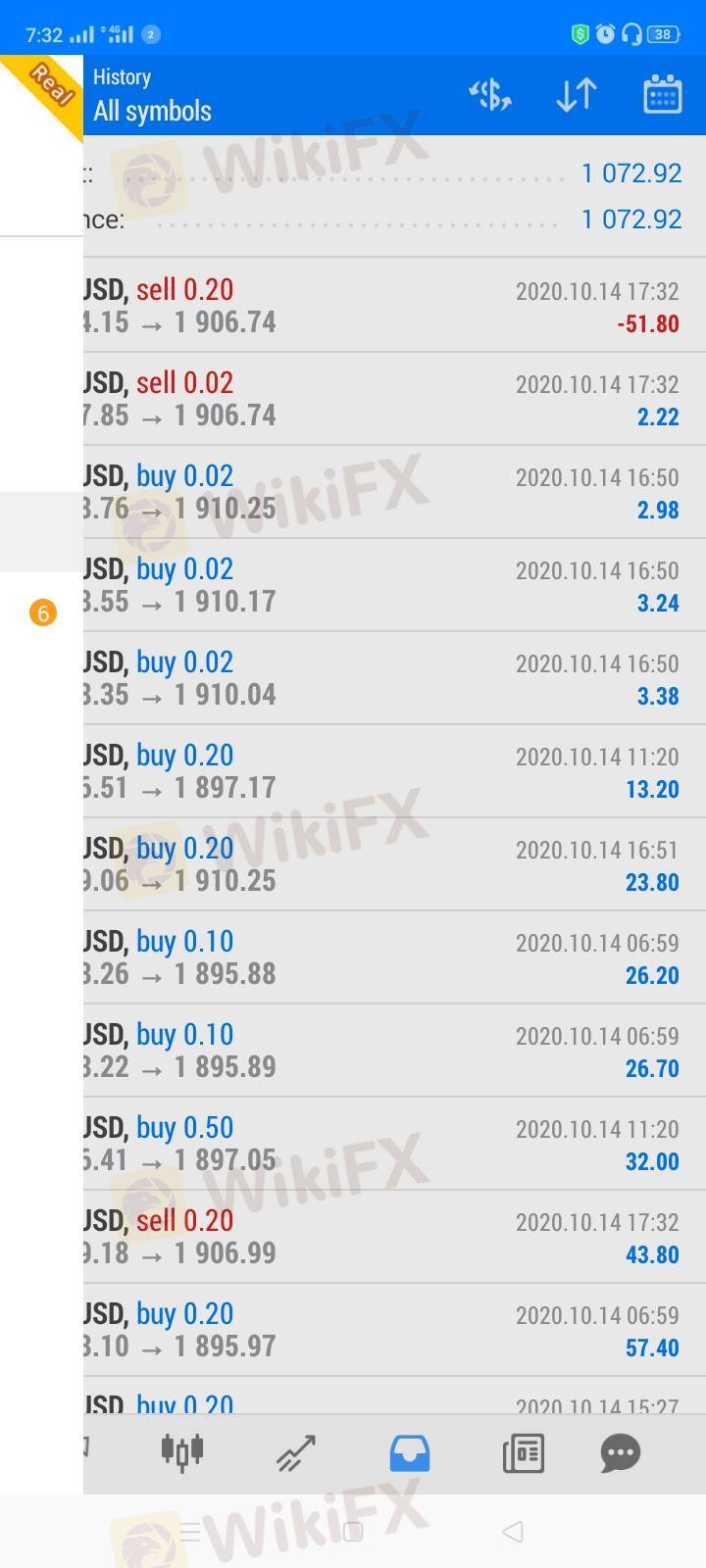The image size is (706, 1568).
Task: Open the buy 0.20 trade with 57.40 profit
Action: click(394, 1330)
